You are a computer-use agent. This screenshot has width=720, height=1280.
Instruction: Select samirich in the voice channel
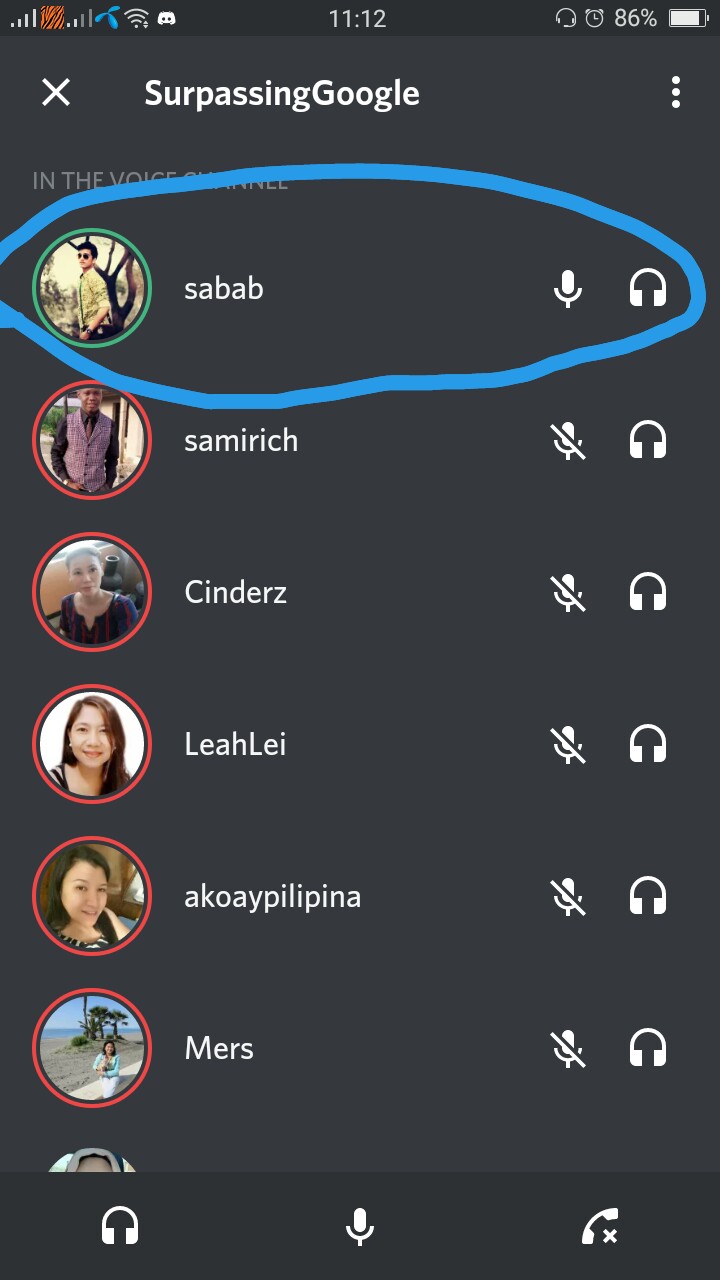coord(241,441)
